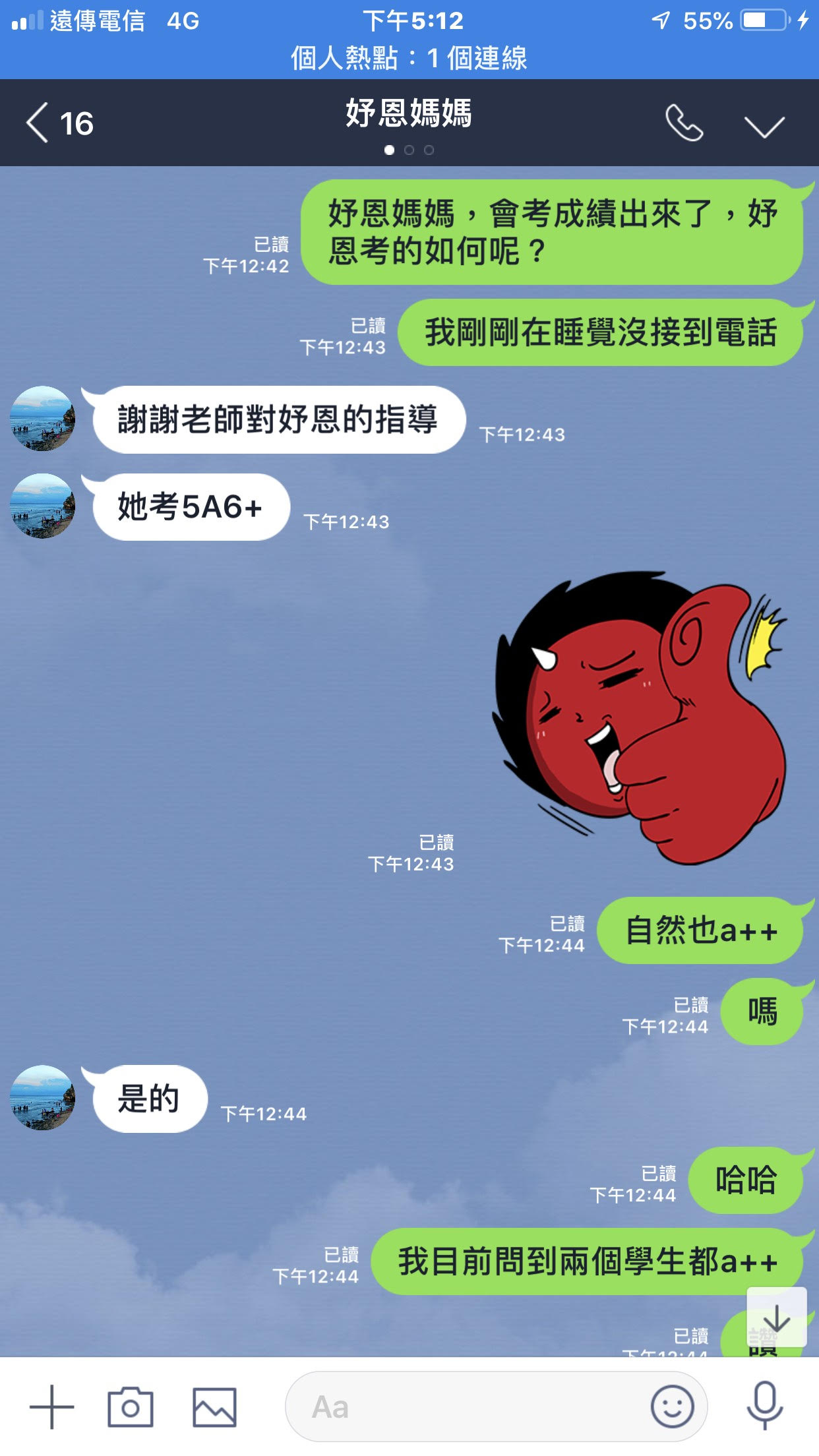This screenshot has width=819, height=1456.
Task: Tap the red devil sticker message
Action: (x=640, y=717)
